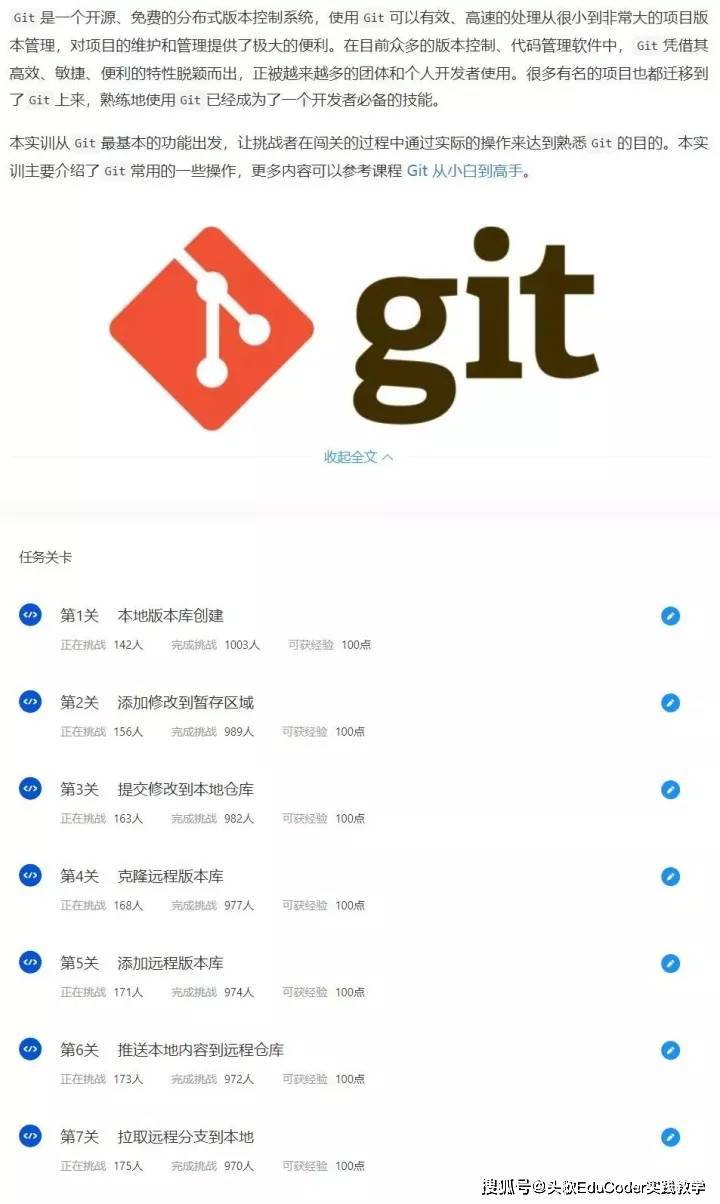720x1204 pixels.
Task: Tap the edit pencil for 第7关
Action: tap(670, 1138)
